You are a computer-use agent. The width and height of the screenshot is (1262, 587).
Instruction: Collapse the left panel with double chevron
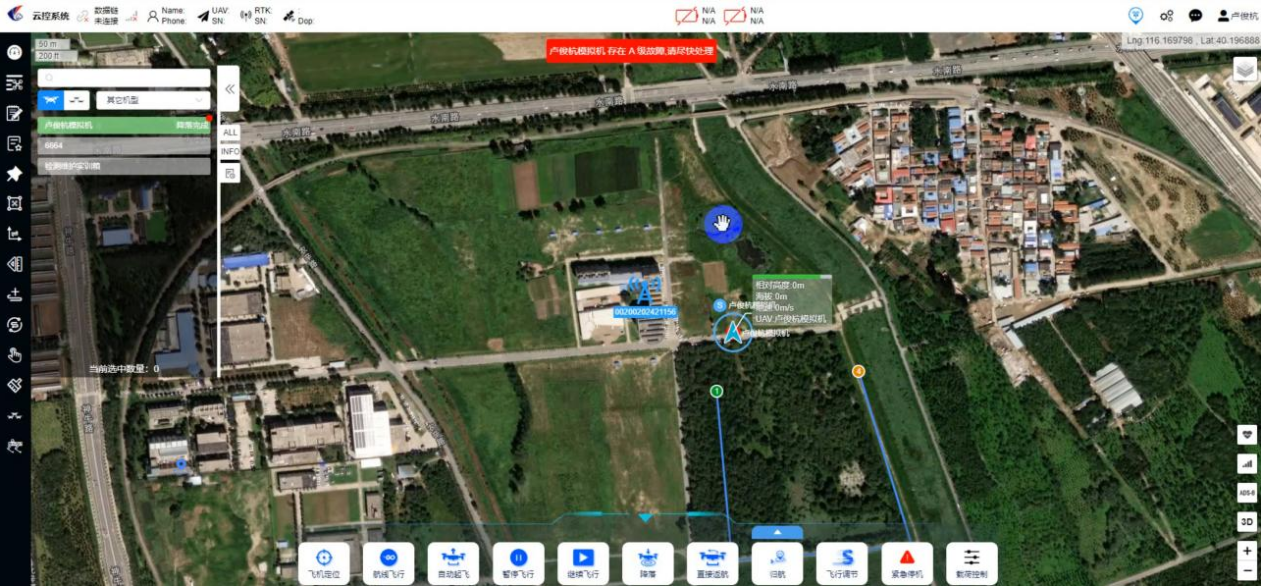coord(229,89)
